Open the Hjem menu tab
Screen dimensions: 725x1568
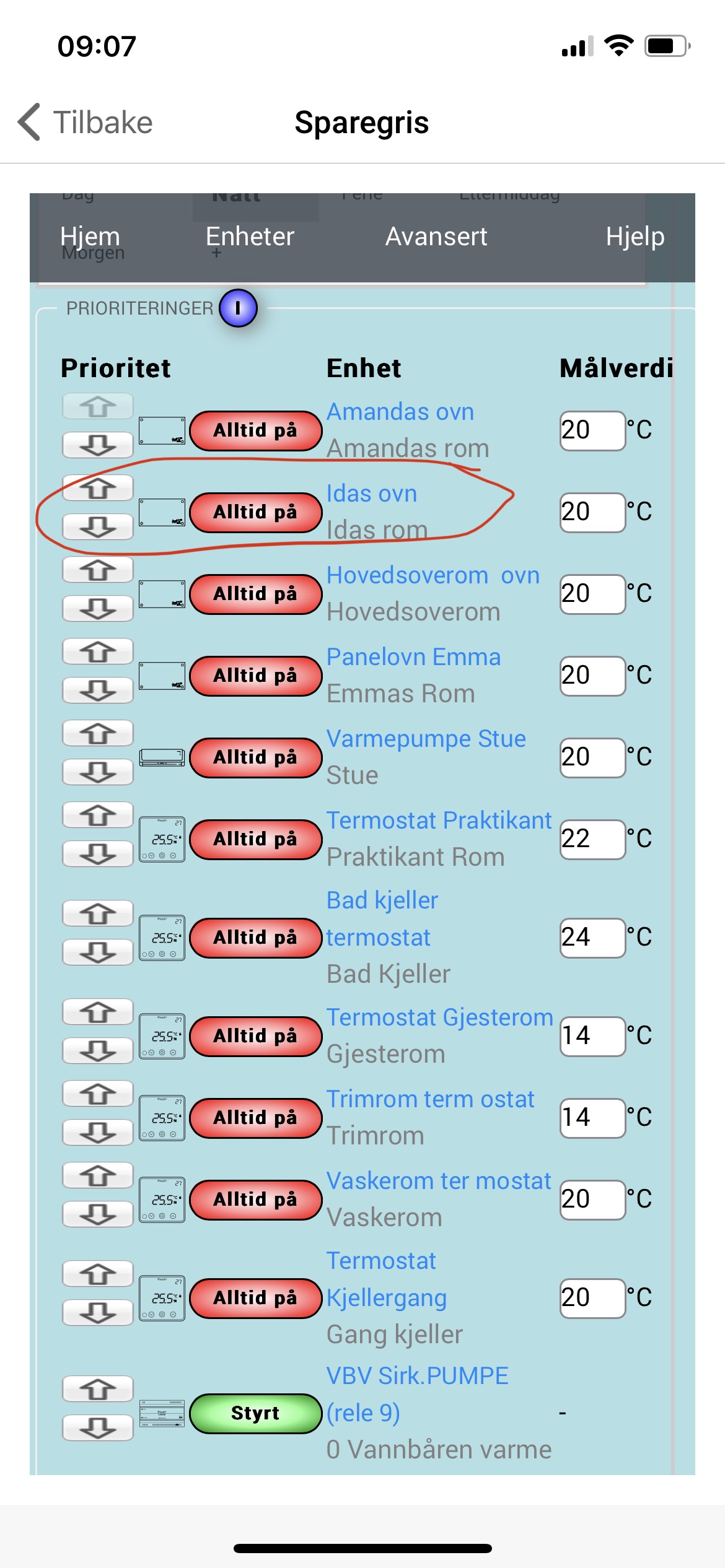coord(90,237)
